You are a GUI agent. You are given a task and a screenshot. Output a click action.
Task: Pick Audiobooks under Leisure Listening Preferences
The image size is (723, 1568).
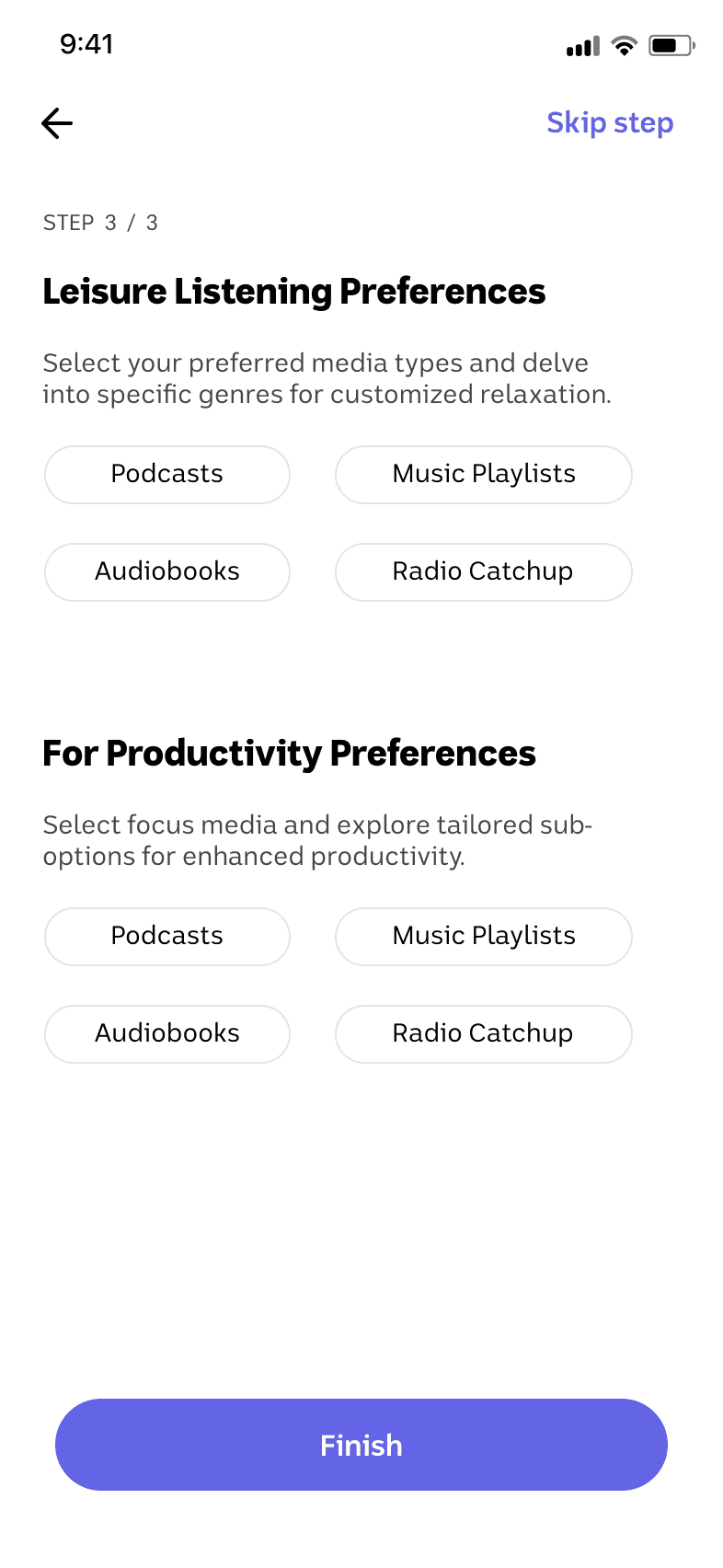pos(167,572)
